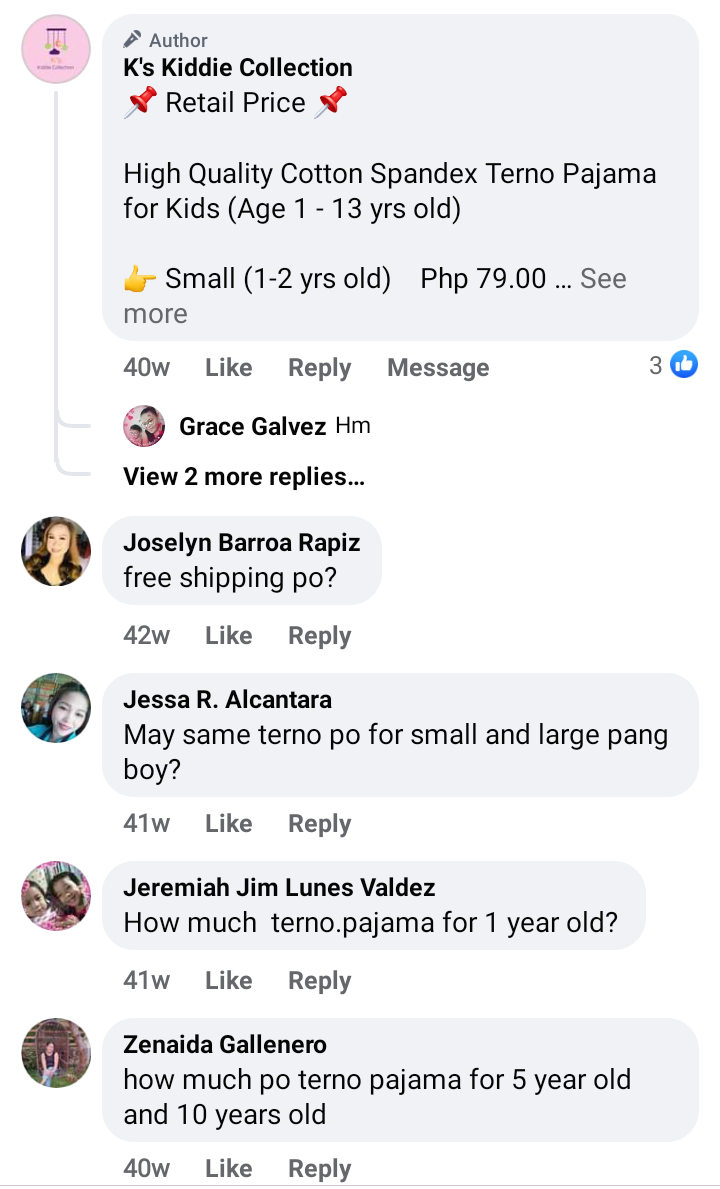The image size is (720, 1189).
Task: Reply to Jessa R. Alcantara's comment
Action: tap(319, 824)
